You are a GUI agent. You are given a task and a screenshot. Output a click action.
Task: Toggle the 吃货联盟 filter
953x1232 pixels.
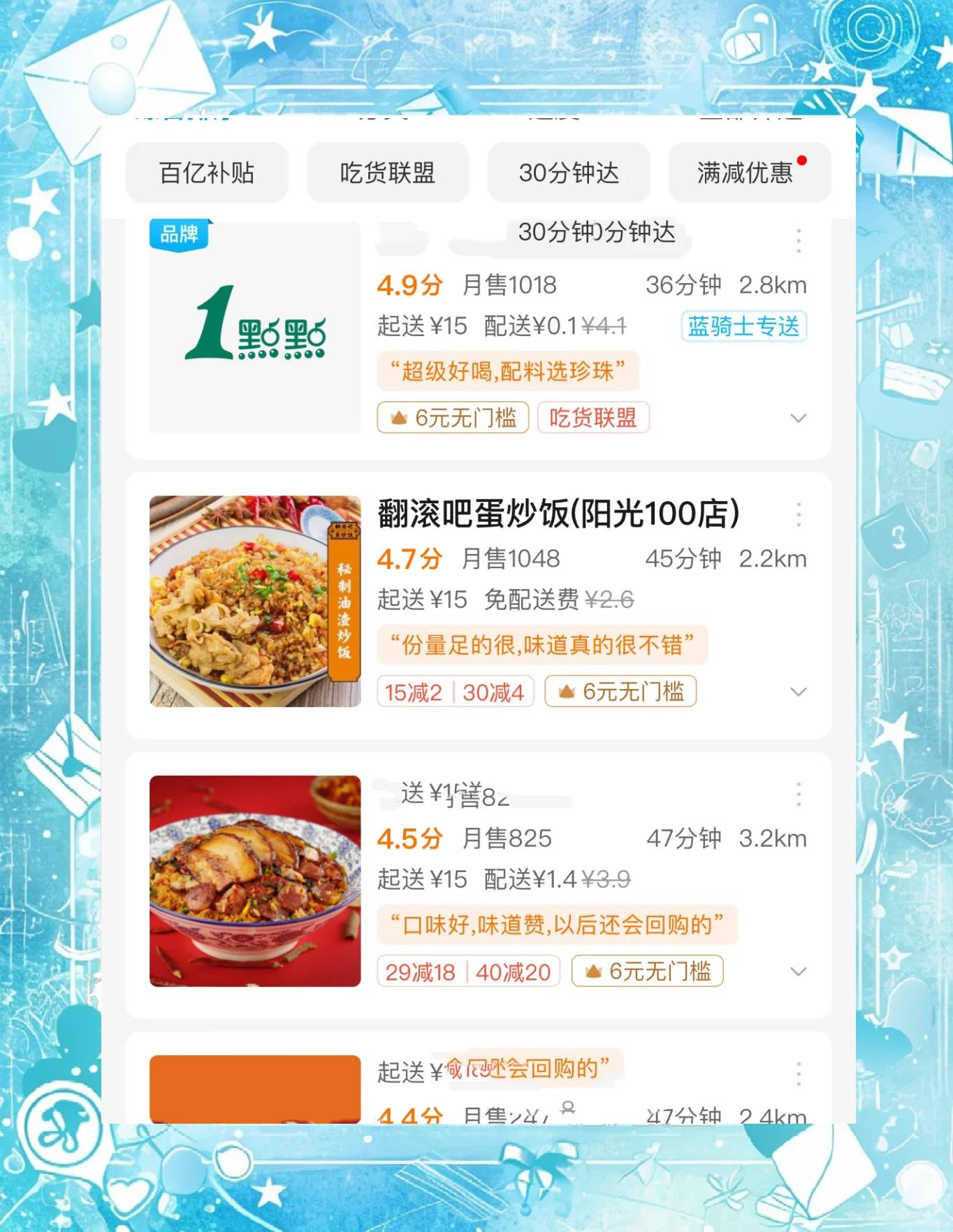click(386, 173)
